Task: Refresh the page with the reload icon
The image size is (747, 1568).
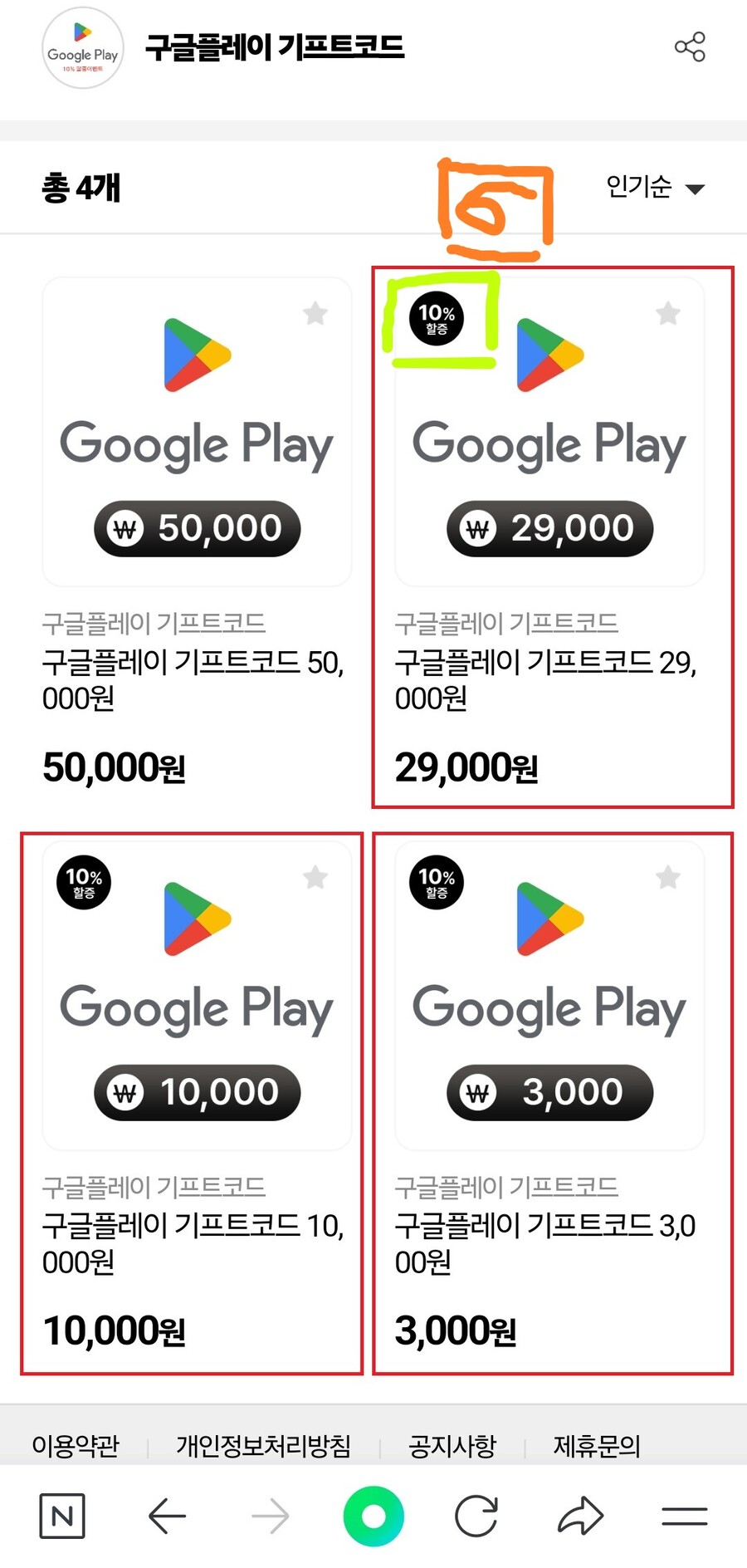Action: click(477, 1514)
